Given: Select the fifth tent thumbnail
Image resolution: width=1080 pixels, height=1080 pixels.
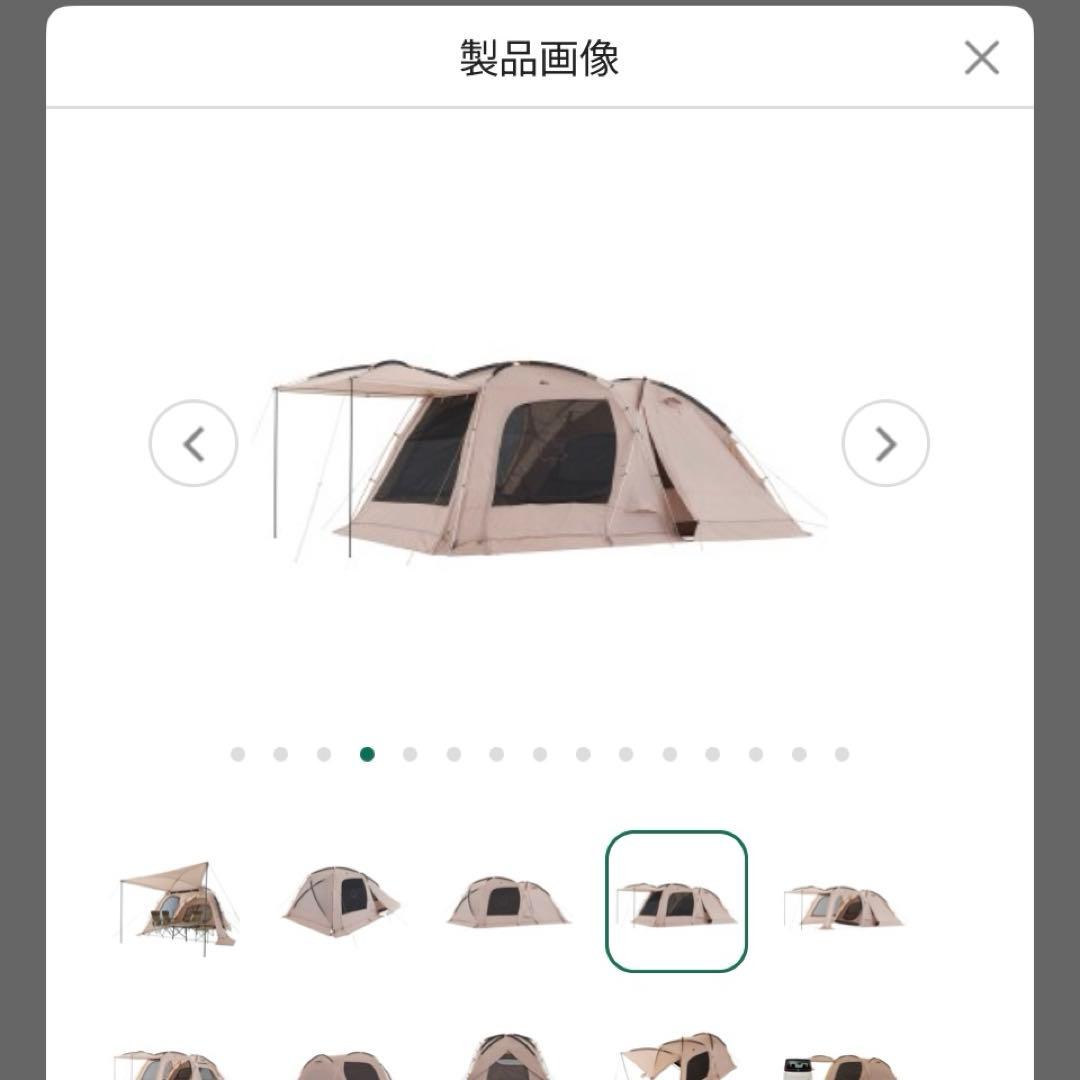Looking at the screenshot, I should (842, 902).
